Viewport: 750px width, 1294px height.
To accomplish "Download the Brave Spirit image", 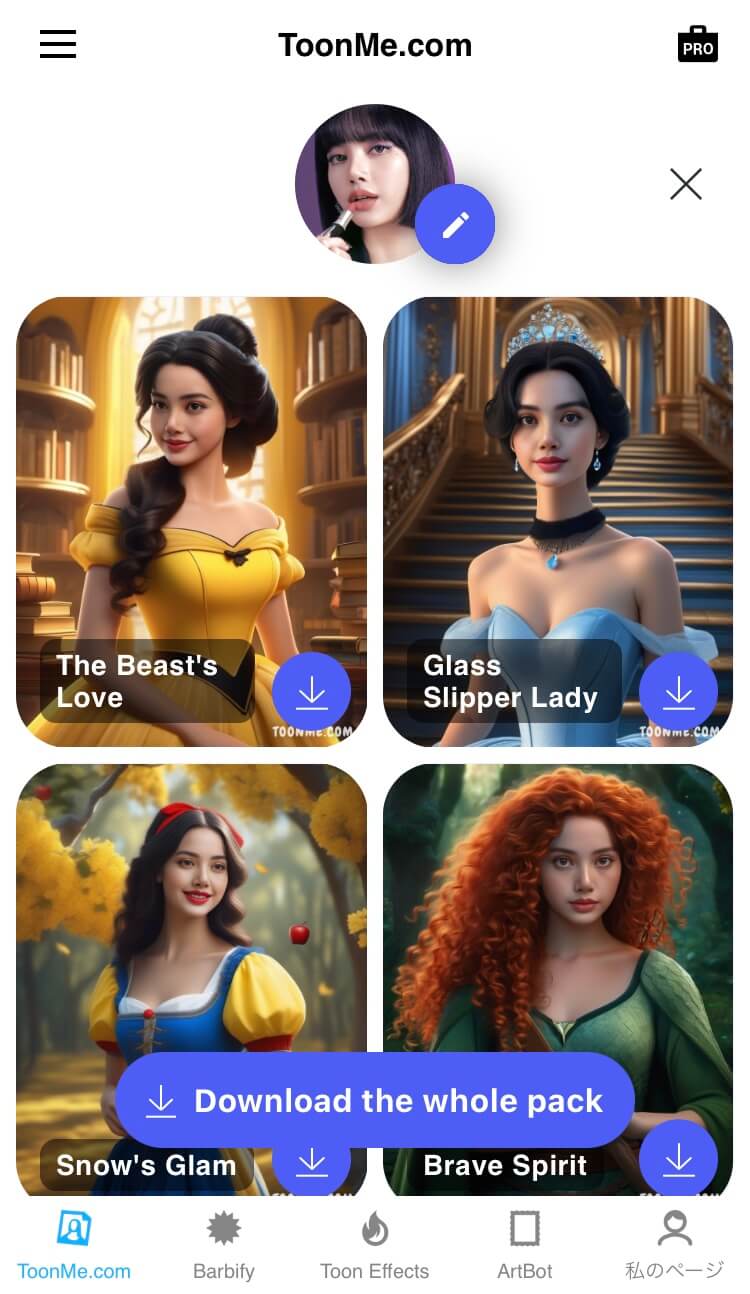I will 678,1160.
